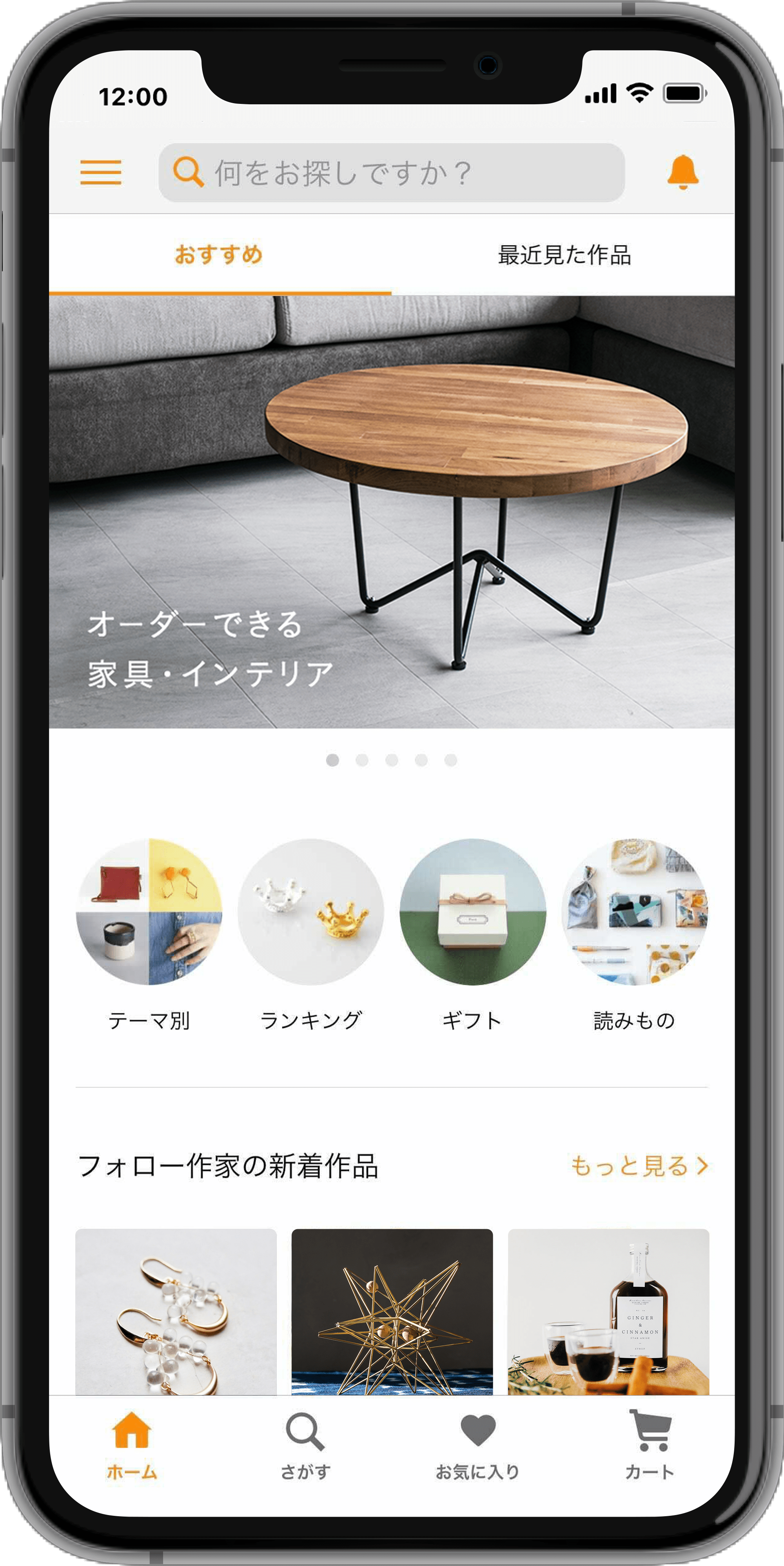
Task: Open the hamburger menu
Action: point(101,172)
